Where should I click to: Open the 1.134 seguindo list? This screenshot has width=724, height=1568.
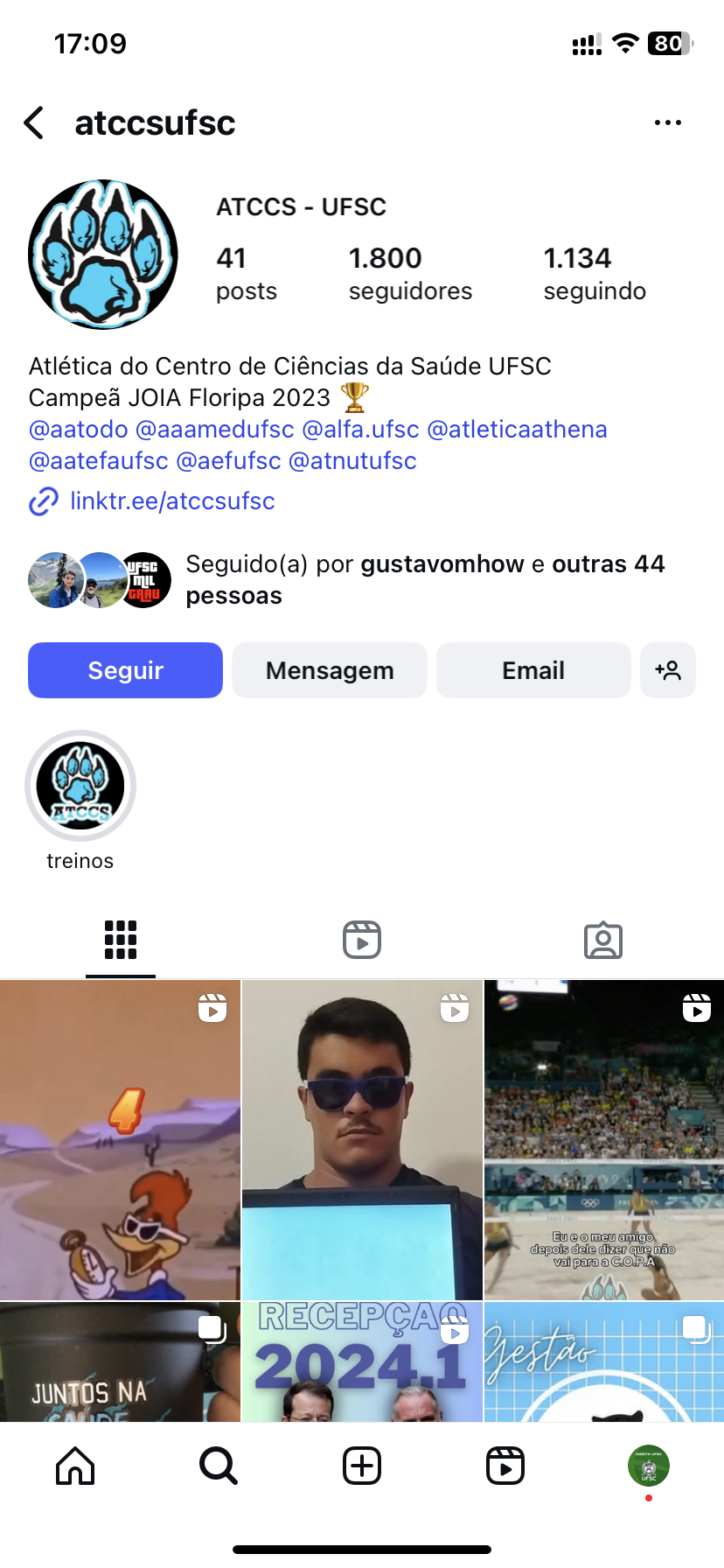coord(595,273)
